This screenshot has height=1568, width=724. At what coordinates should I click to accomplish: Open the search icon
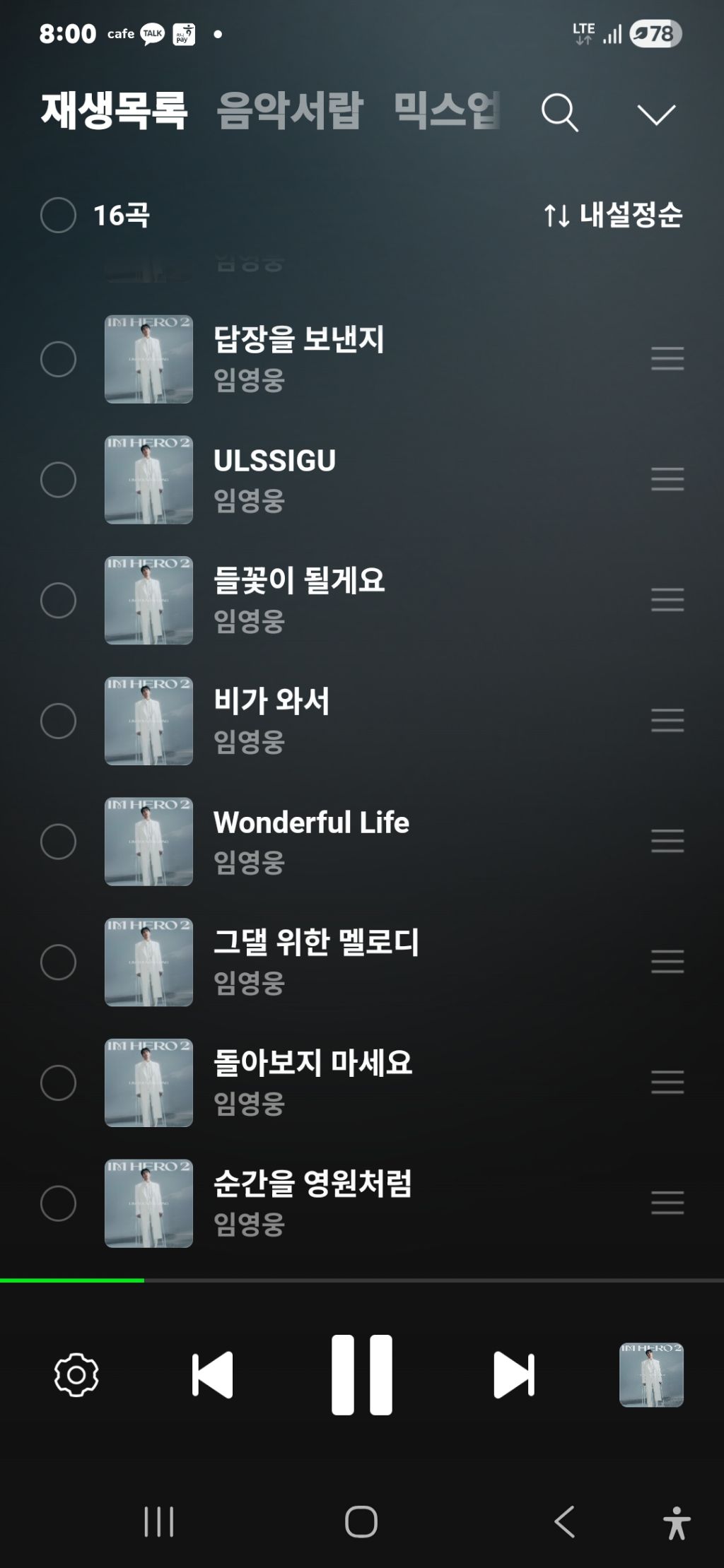[x=559, y=113]
